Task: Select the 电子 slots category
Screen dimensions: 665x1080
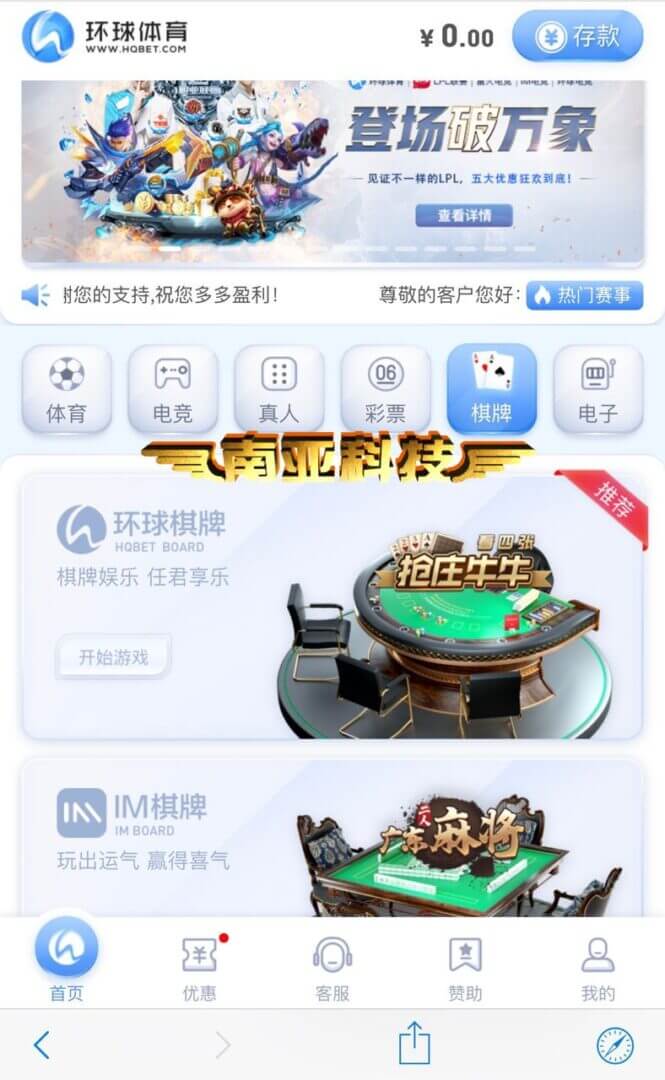Action: tap(598, 389)
